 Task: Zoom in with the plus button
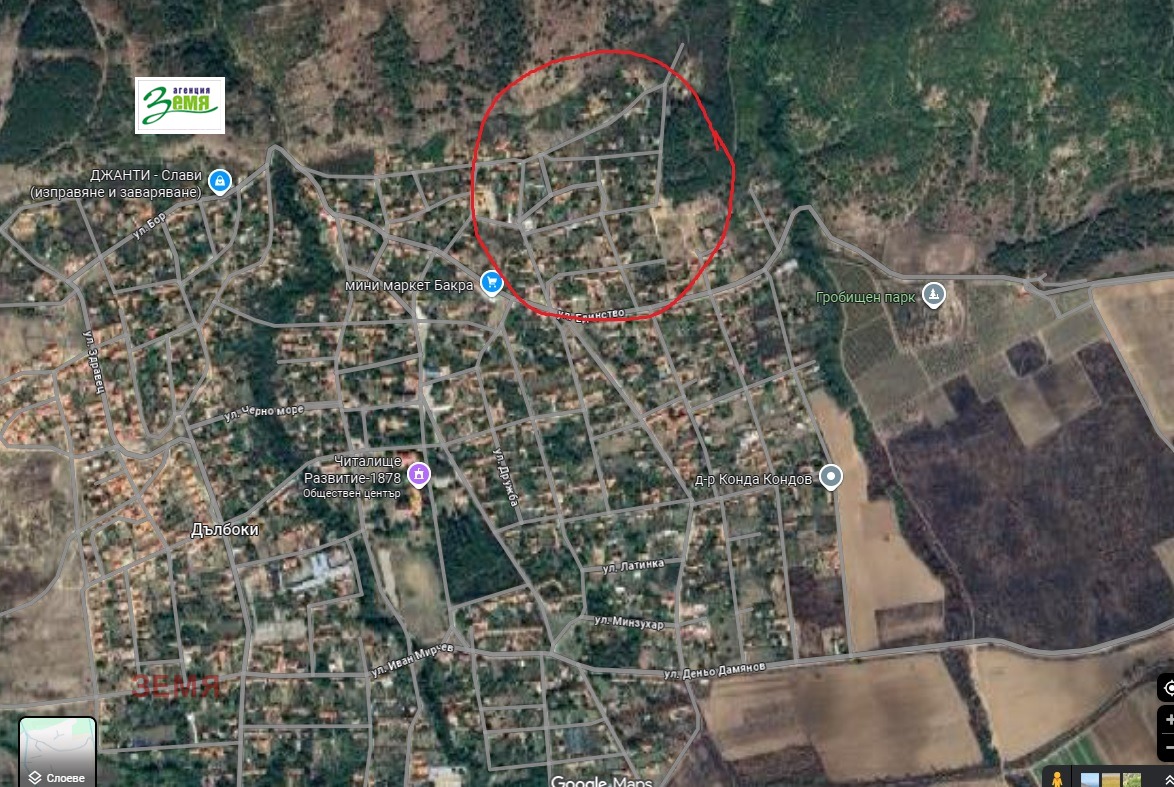tap(1168, 720)
